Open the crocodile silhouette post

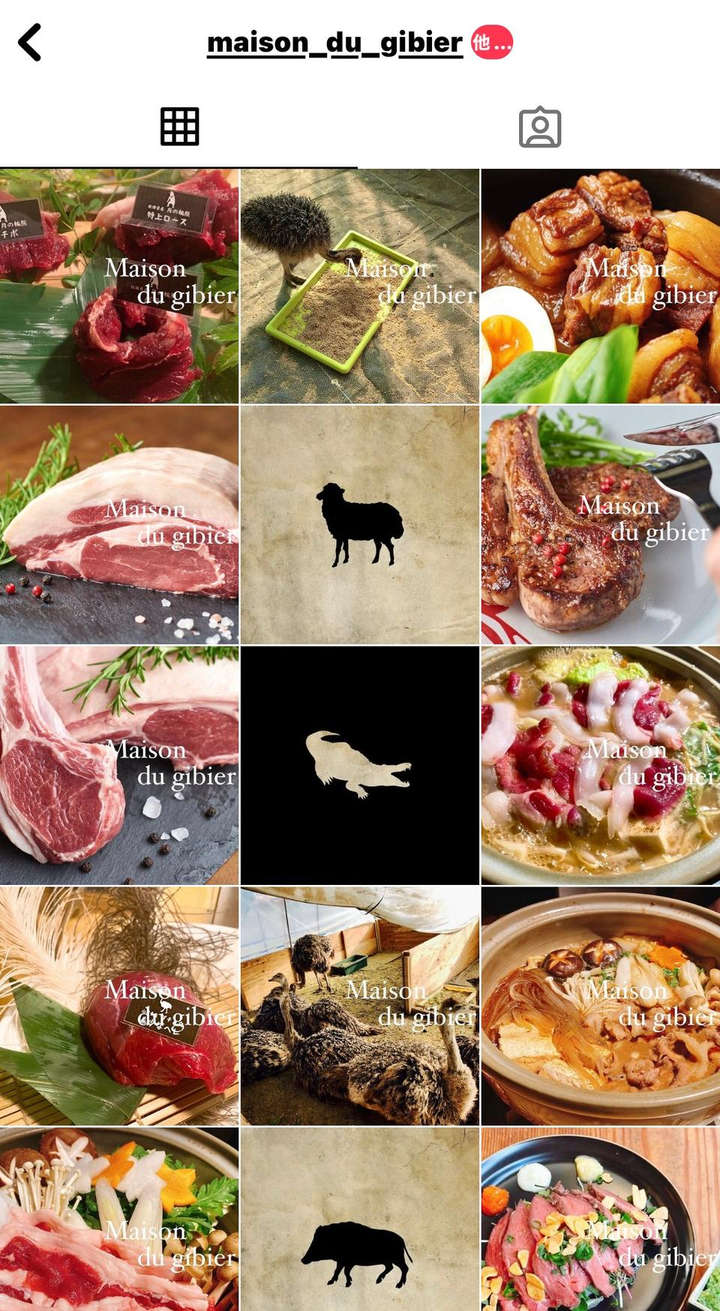360,765
